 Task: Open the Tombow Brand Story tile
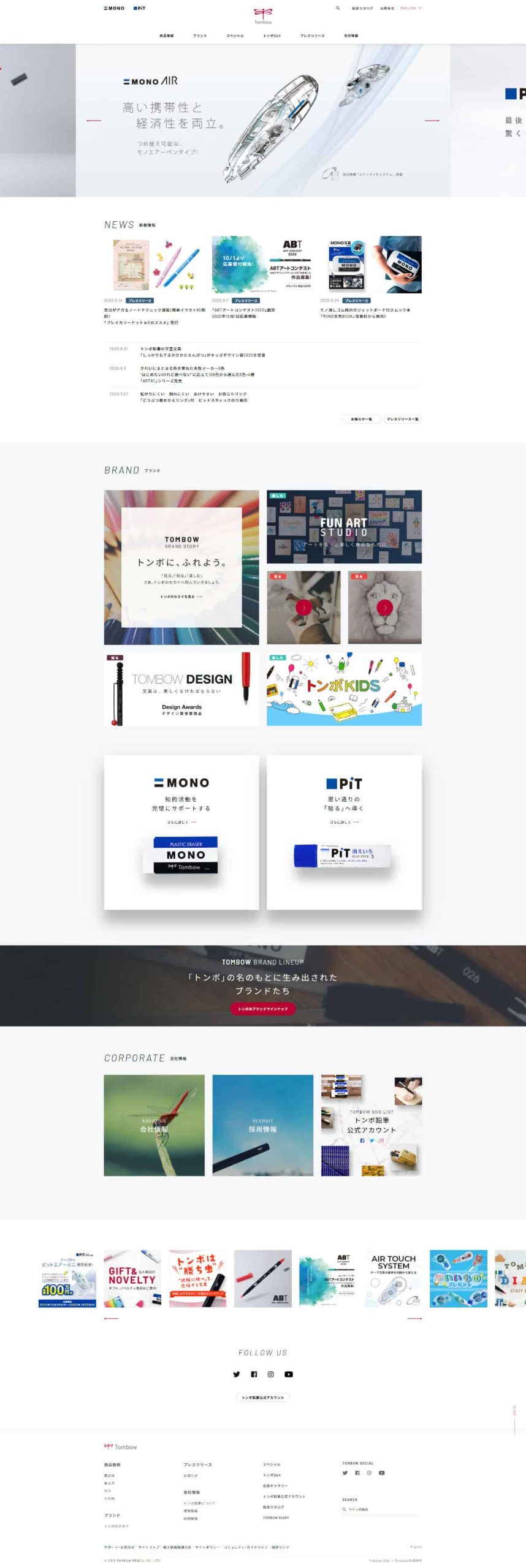point(181,567)
